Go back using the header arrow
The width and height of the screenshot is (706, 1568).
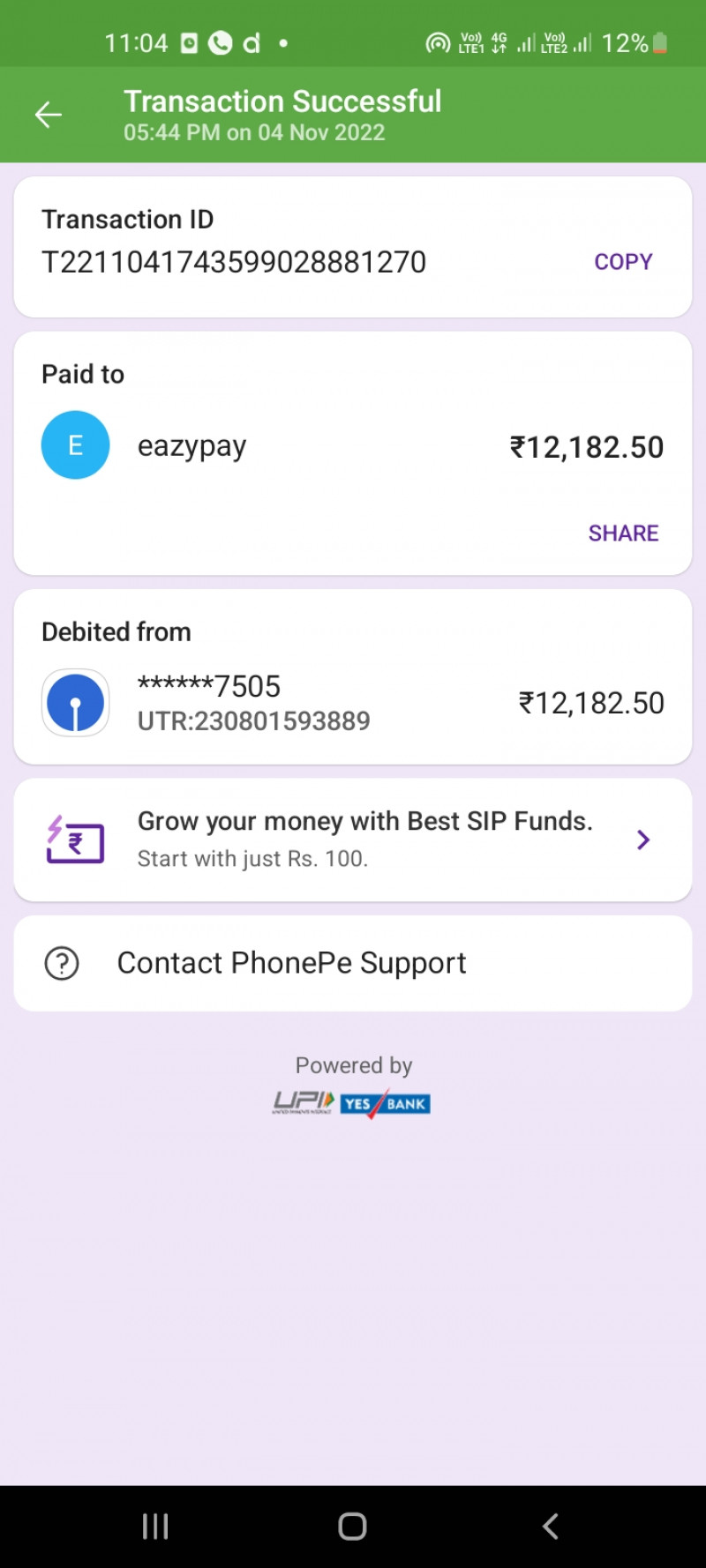(49, 115)
